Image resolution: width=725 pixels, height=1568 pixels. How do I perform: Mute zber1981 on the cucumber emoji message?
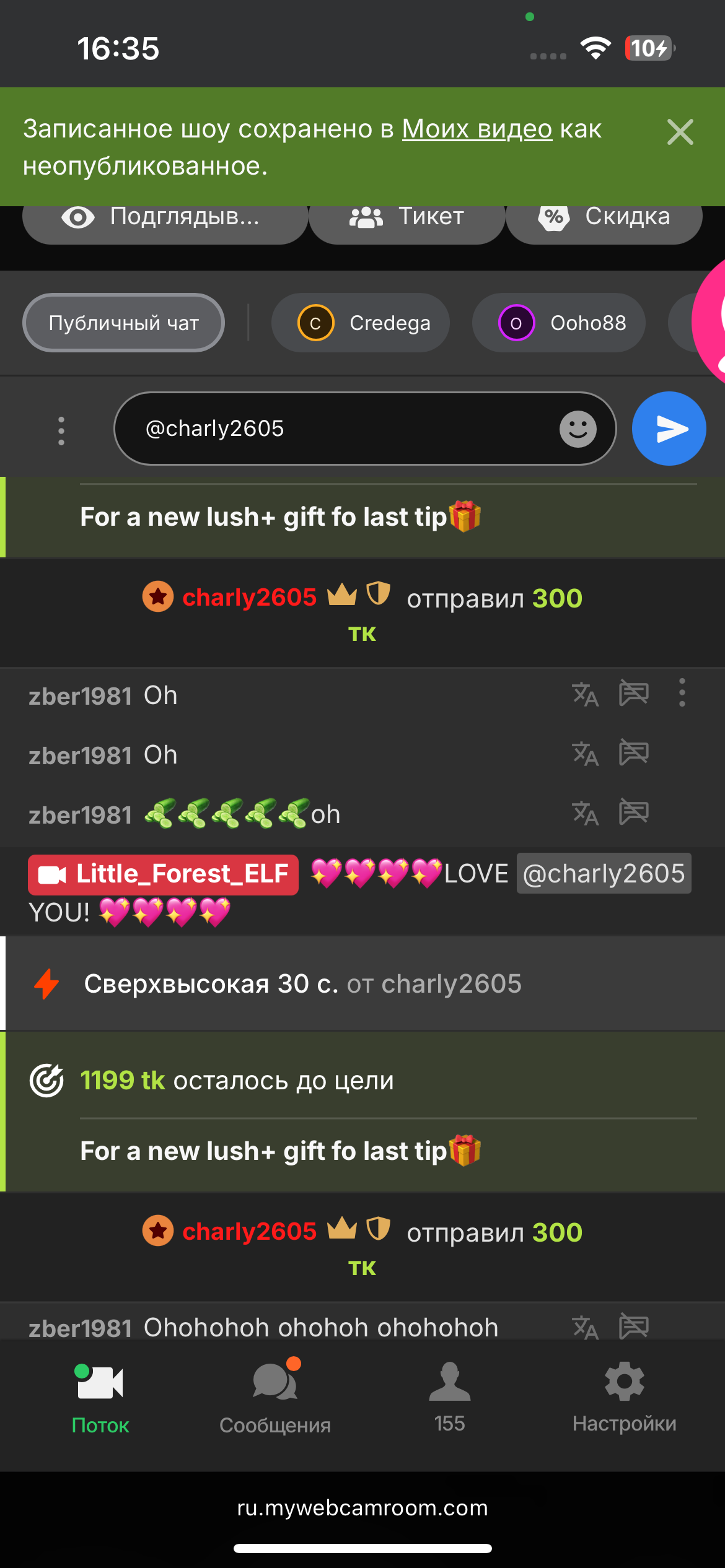click(633, 812)
